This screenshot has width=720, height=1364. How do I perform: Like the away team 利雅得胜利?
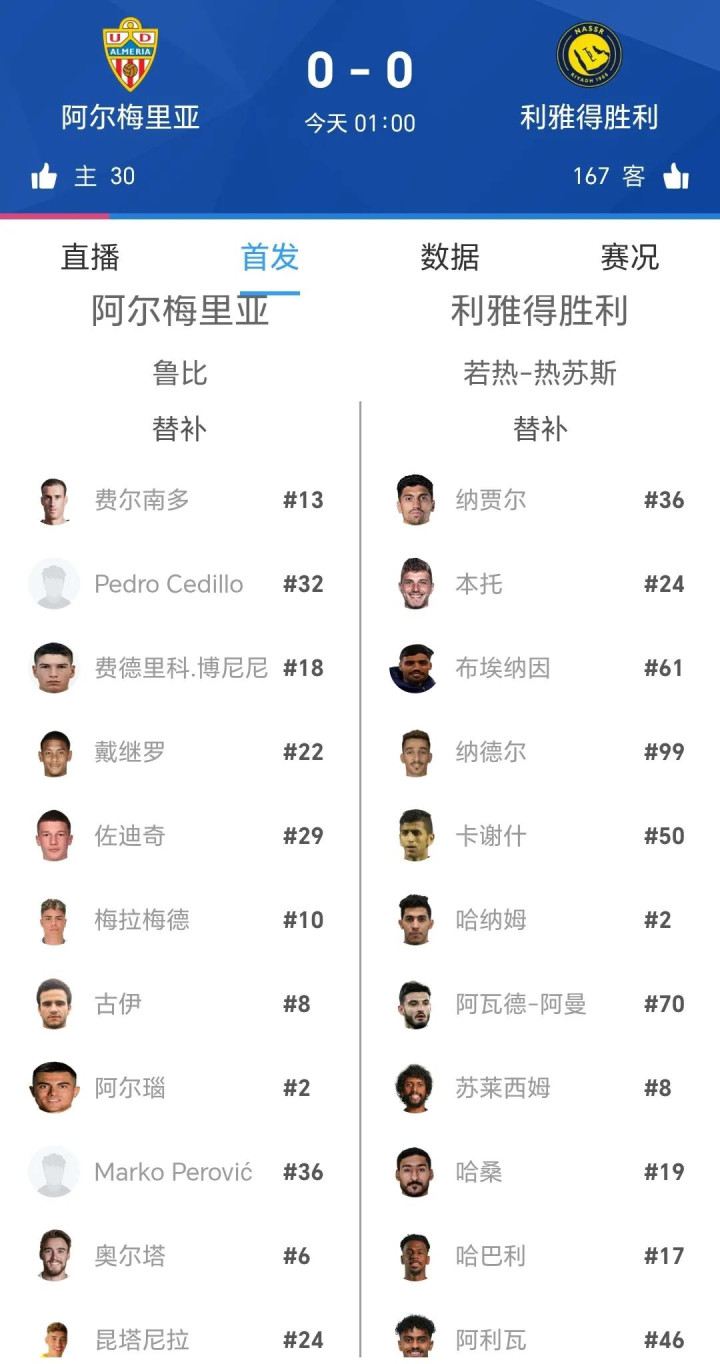[x=676, y=177]
